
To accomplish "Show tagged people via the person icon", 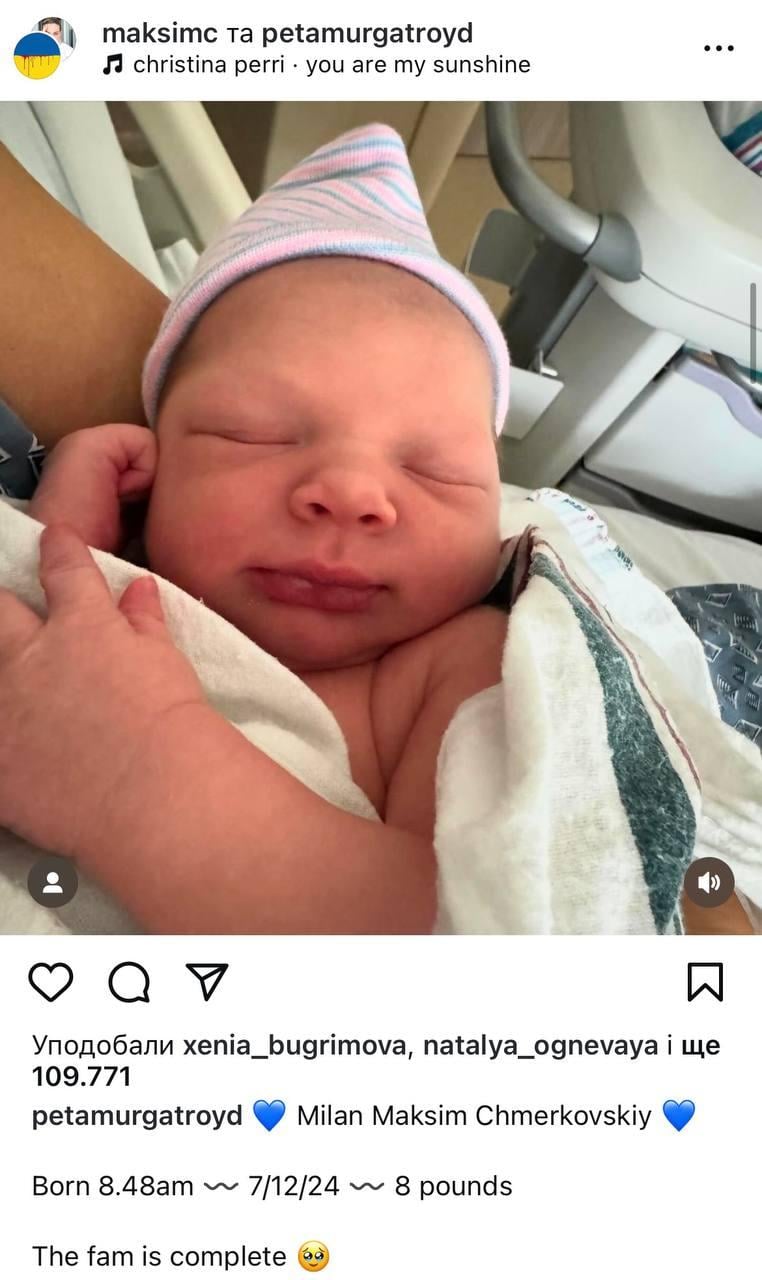I will tap(53, 882).
